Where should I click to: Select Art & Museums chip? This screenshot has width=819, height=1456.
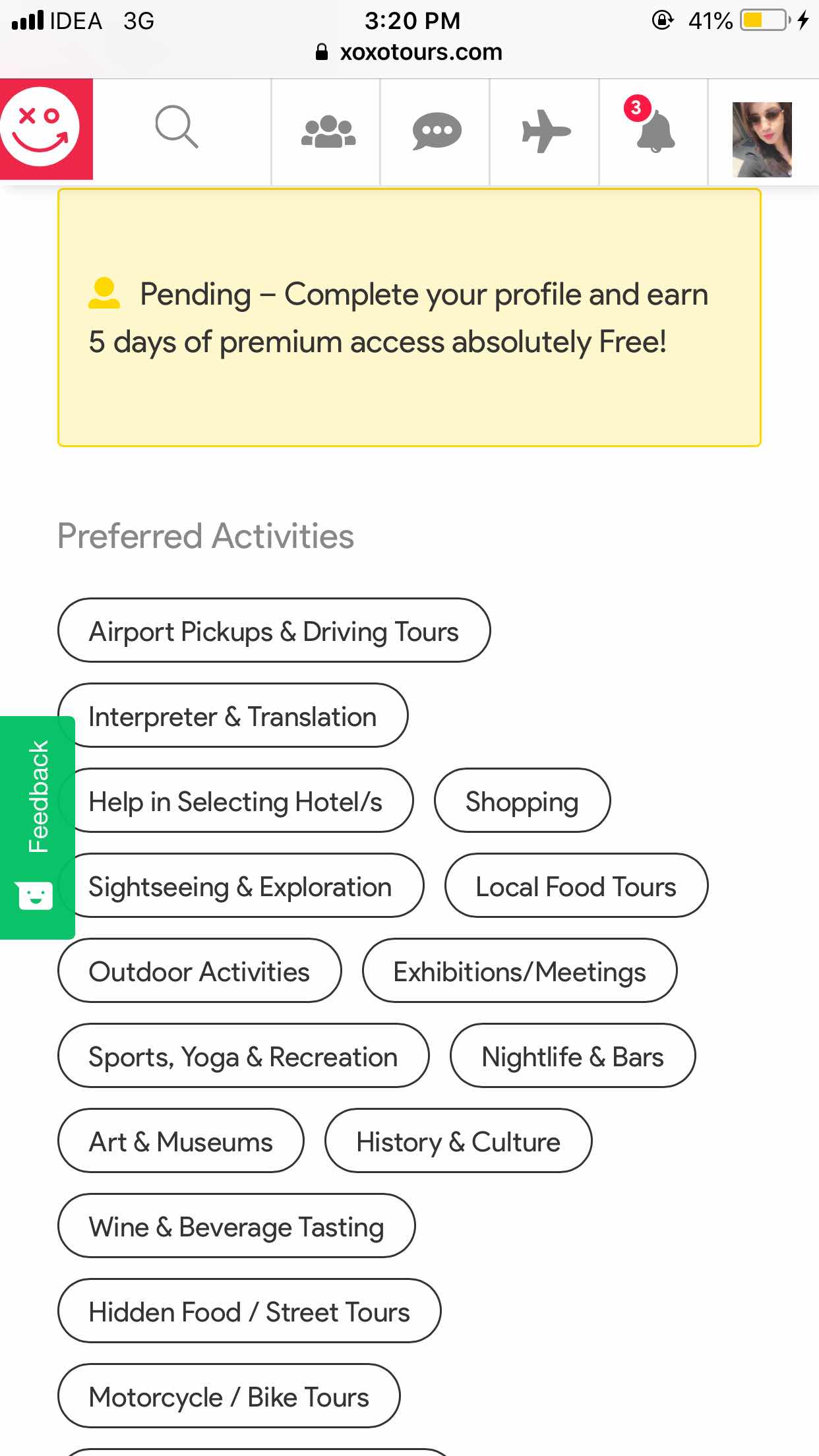click(x=181, y=1141)
